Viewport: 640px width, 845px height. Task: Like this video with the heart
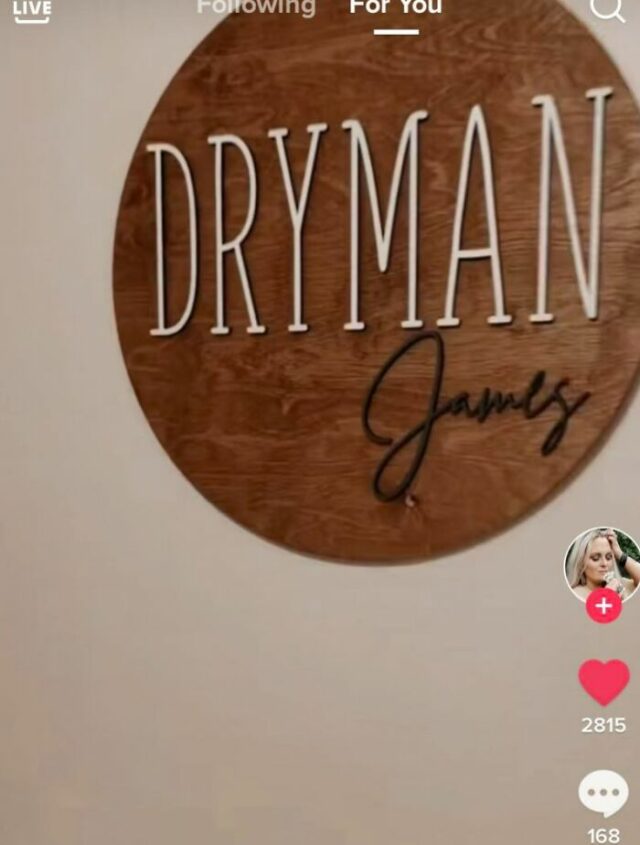point(603,682)
